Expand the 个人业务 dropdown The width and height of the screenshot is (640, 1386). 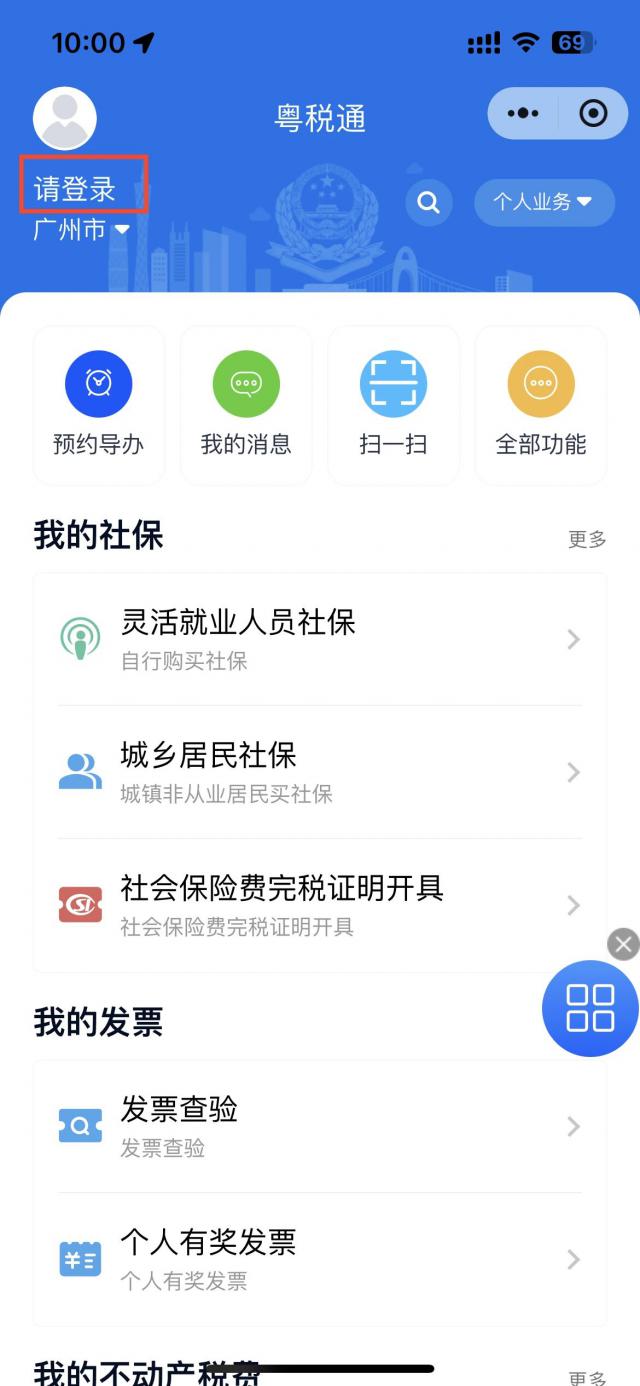543,202
